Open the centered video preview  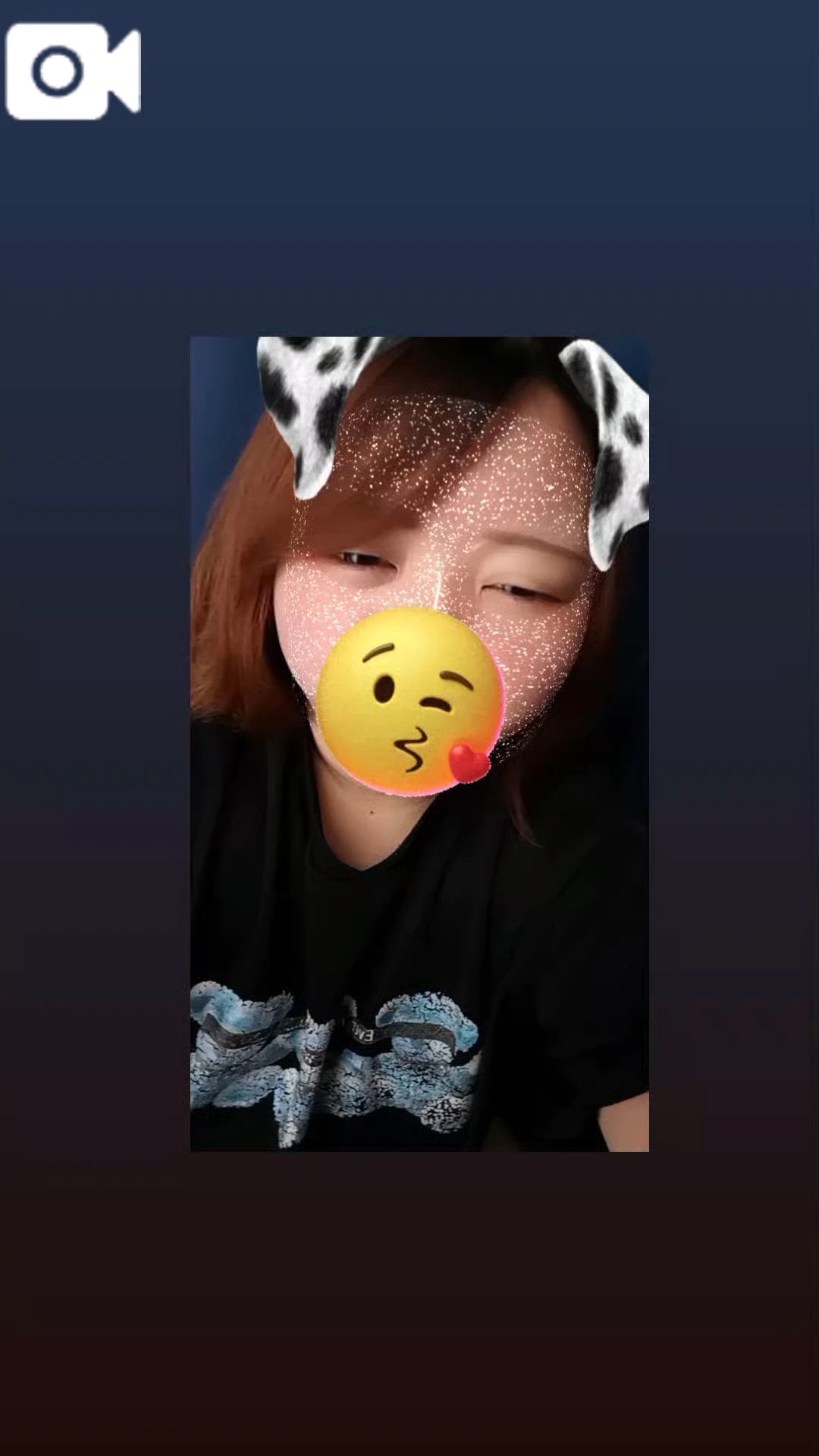[x=419, y=743]
